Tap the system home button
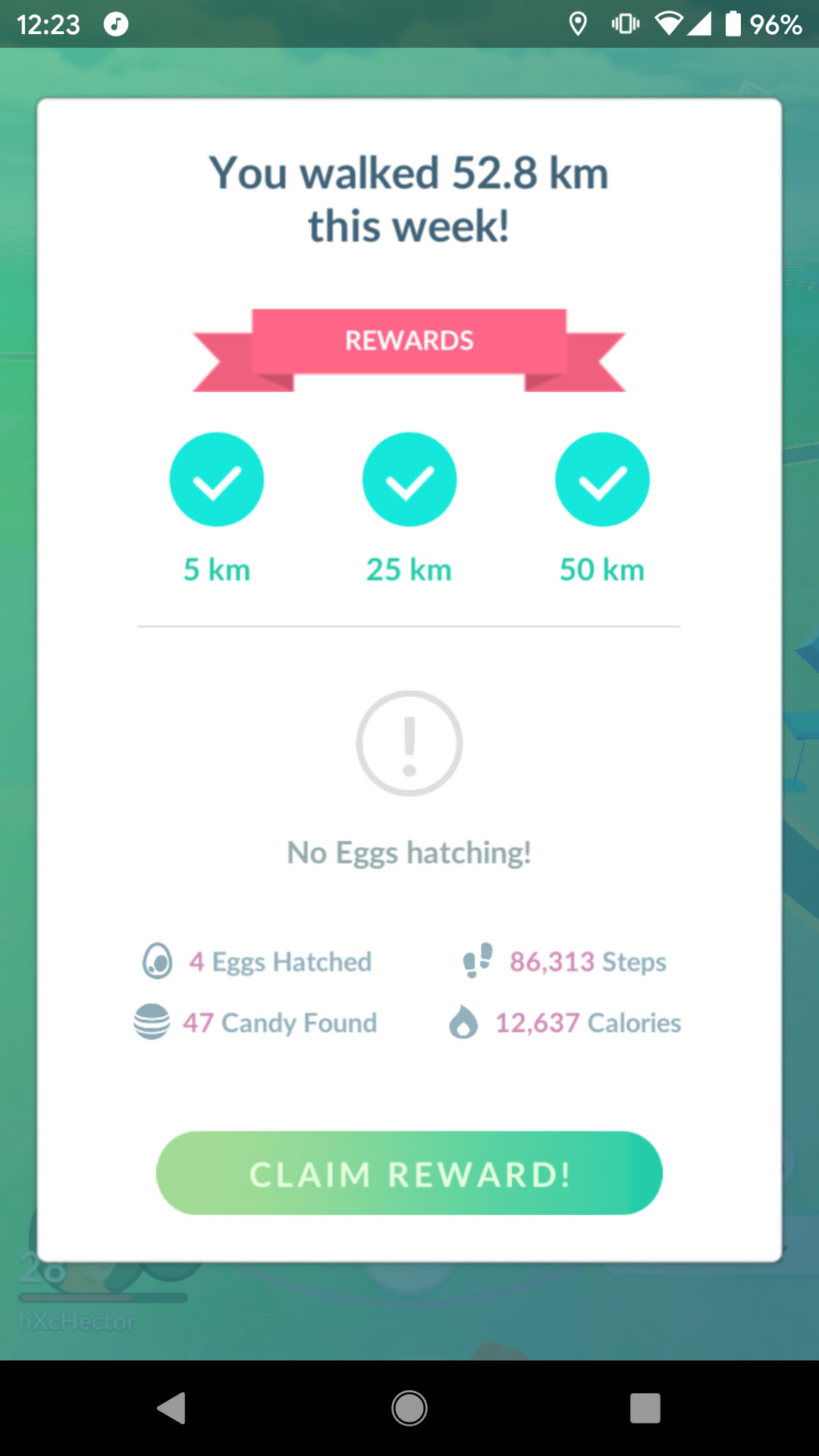 pyautogui.click(x=409, y=1408)
